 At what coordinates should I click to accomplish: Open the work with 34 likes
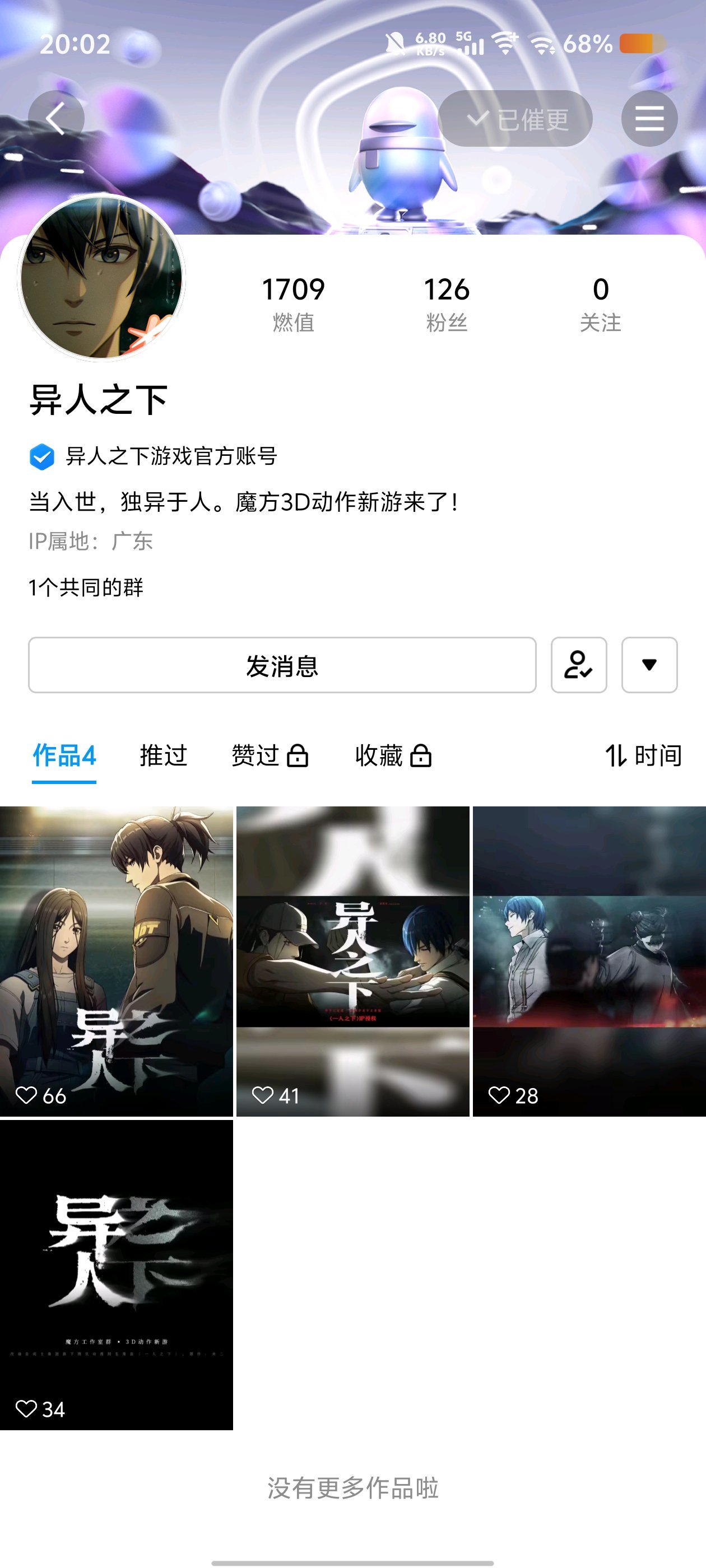[x=117, y=1275]
